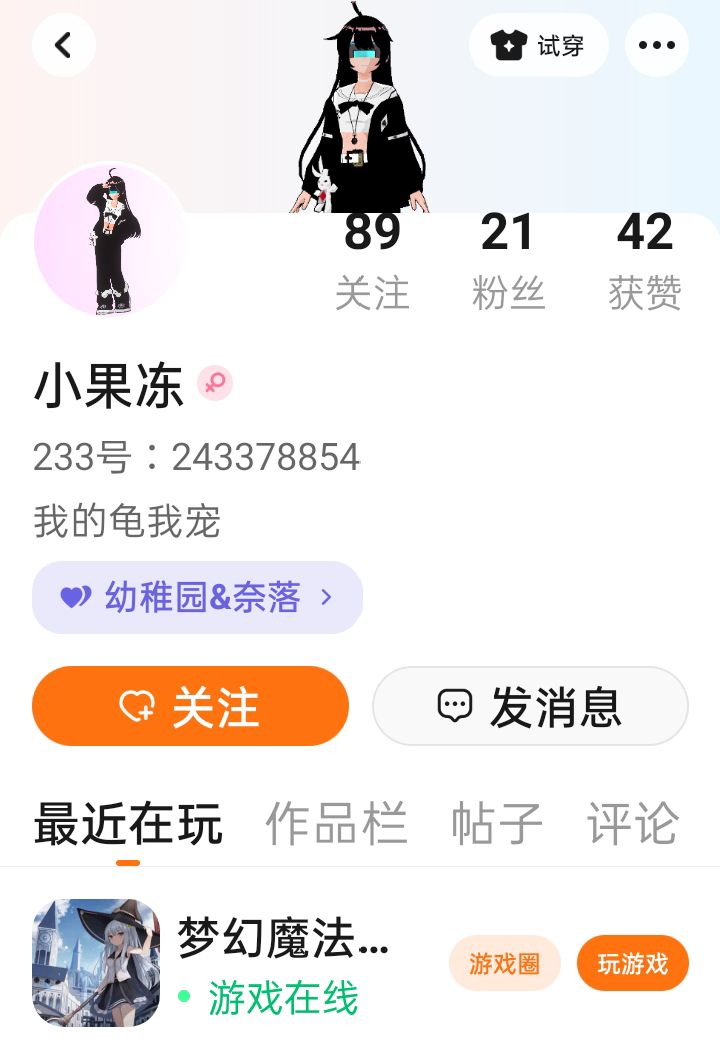The image size is (720, 1051).
Task: Switch to the 最近在玩 tab
Action: [x=127, y=824]
